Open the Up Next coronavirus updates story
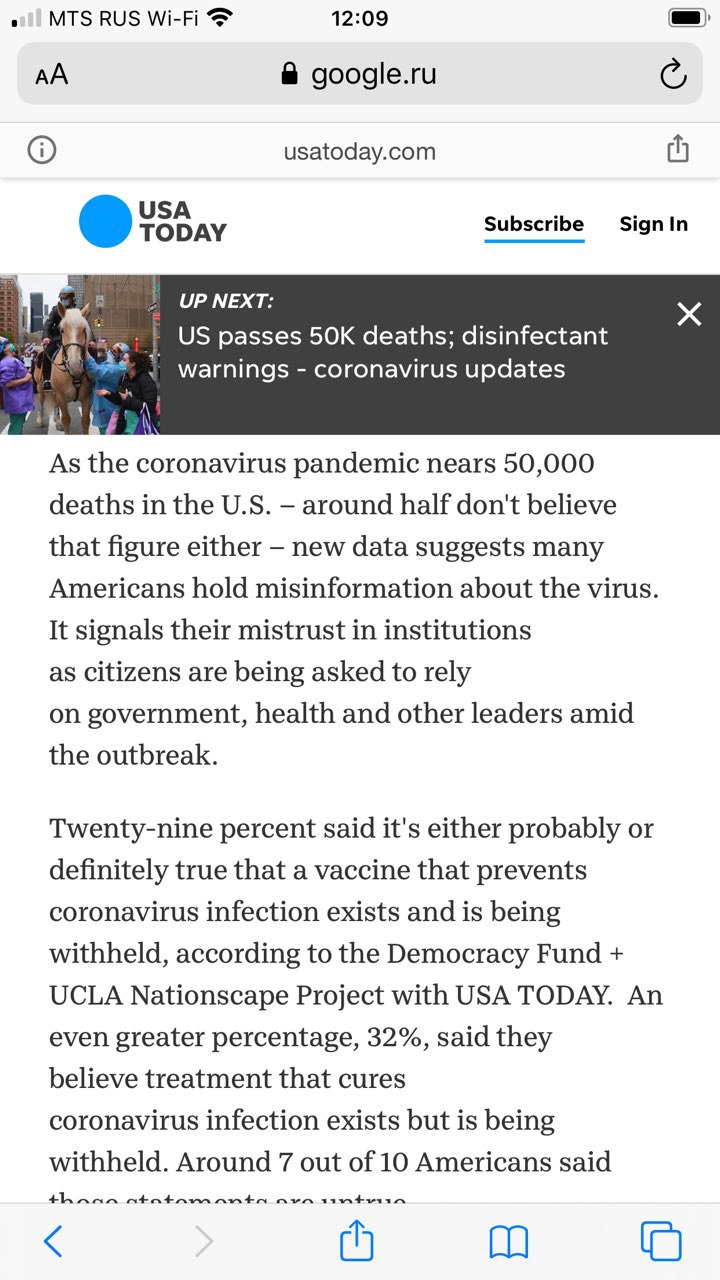Viewport: 720px width, 1280px height. [392, 352]
